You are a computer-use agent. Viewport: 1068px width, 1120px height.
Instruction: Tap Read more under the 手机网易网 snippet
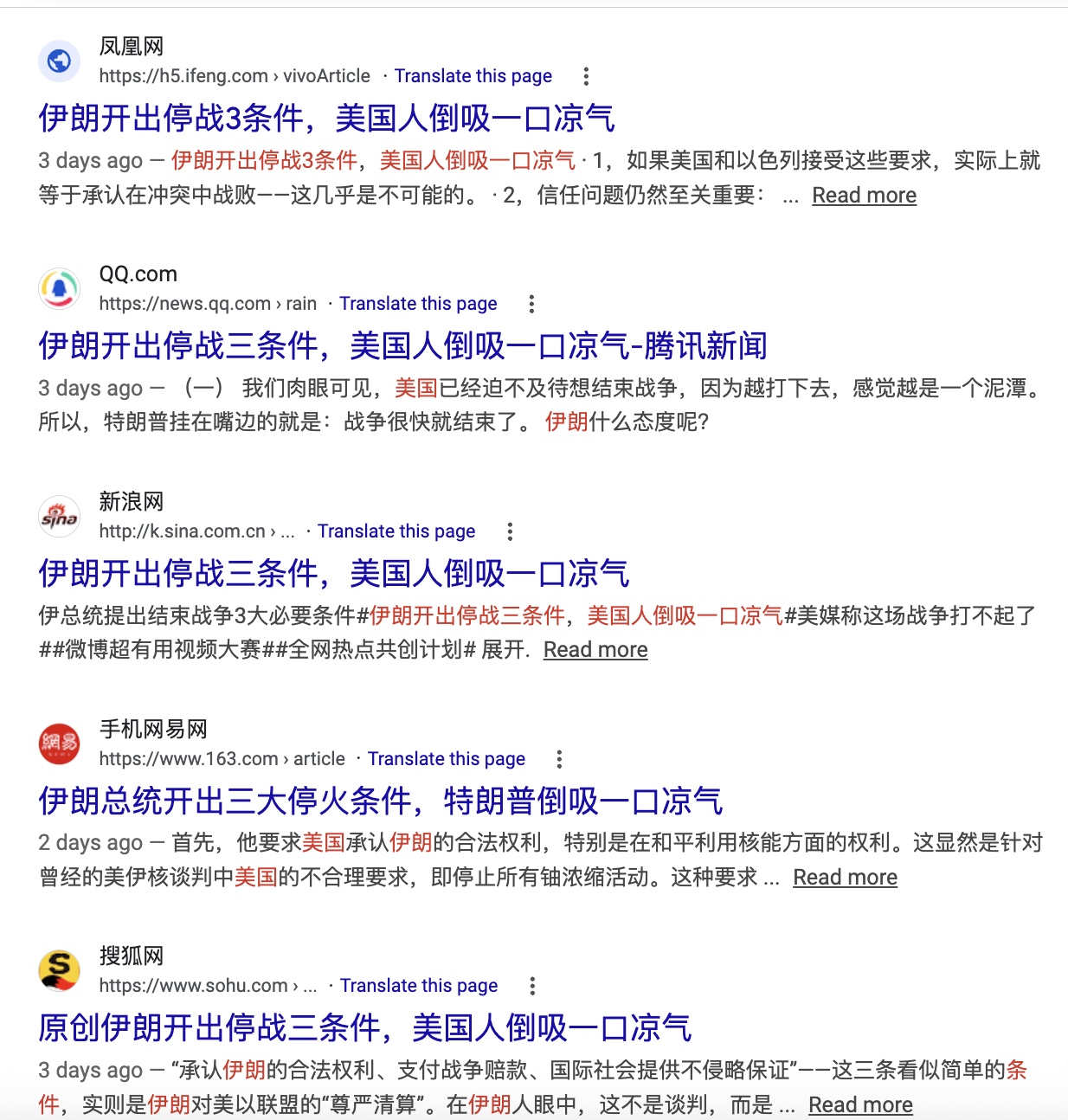(x=845, y=878)
